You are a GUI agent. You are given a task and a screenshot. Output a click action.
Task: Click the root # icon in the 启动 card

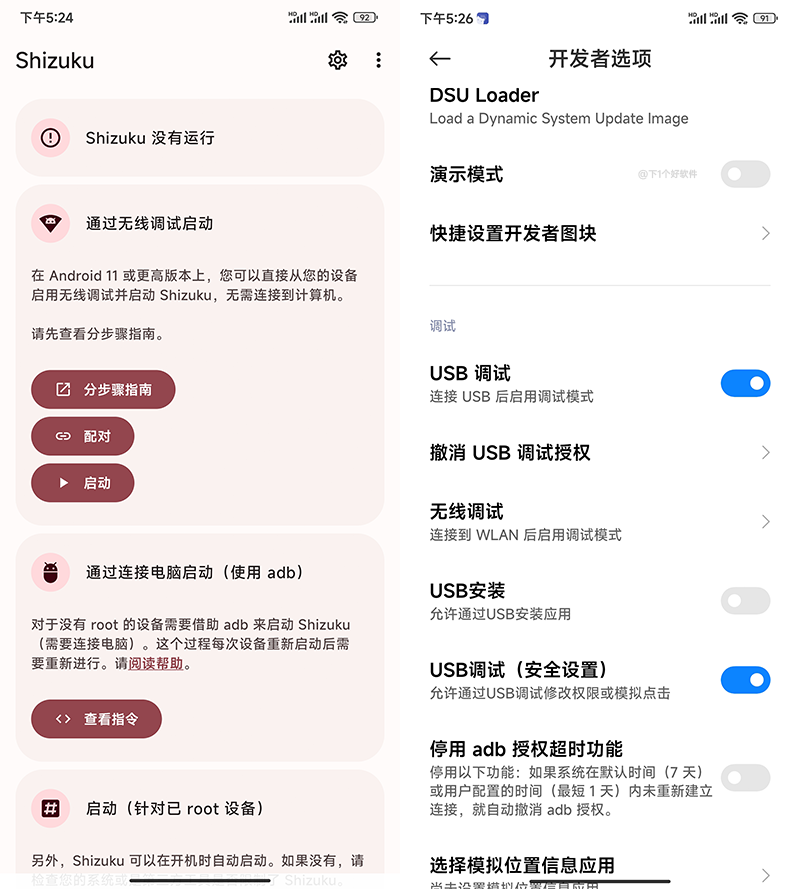pyautogui.click(x=50, y=806)
